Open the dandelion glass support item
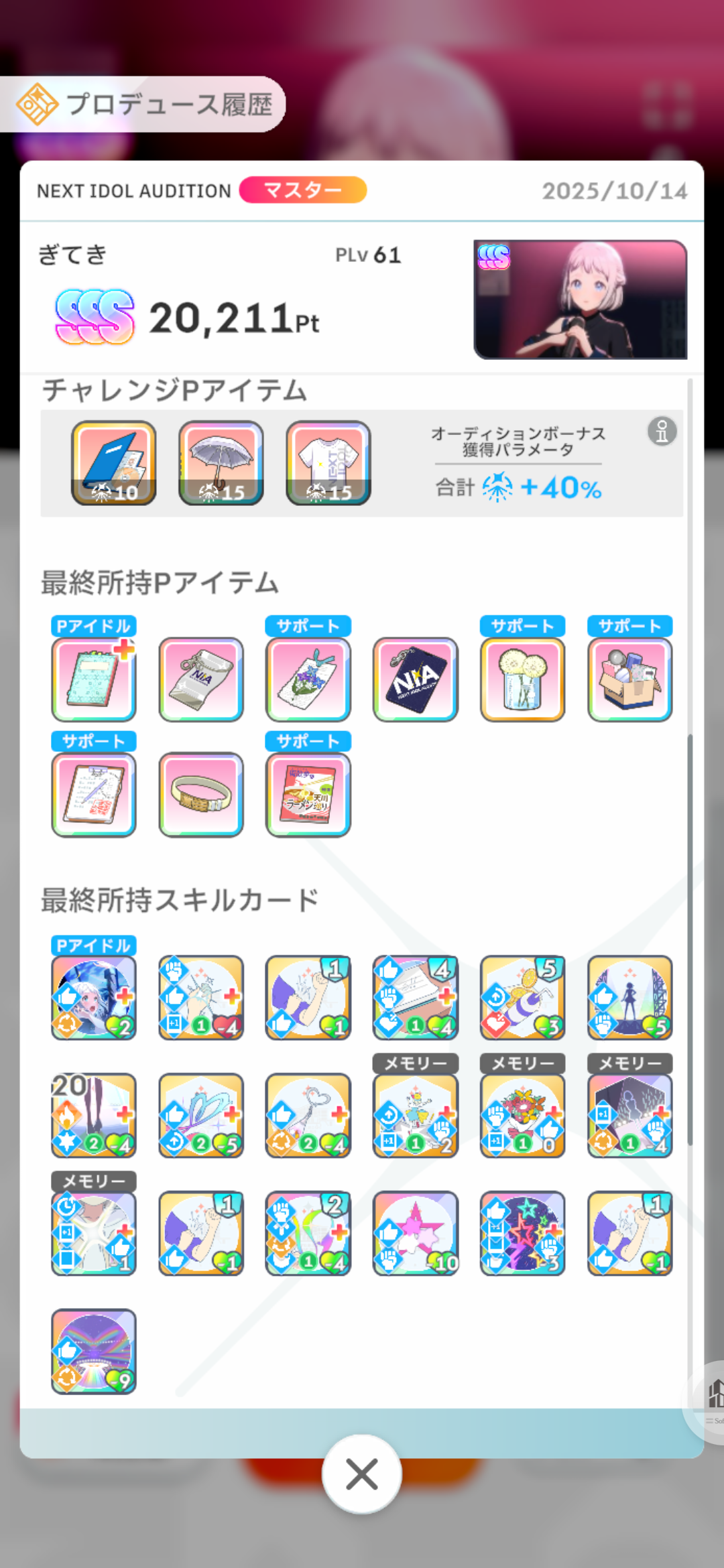This screenshot has width=724, height=1568. click(523, 679)
